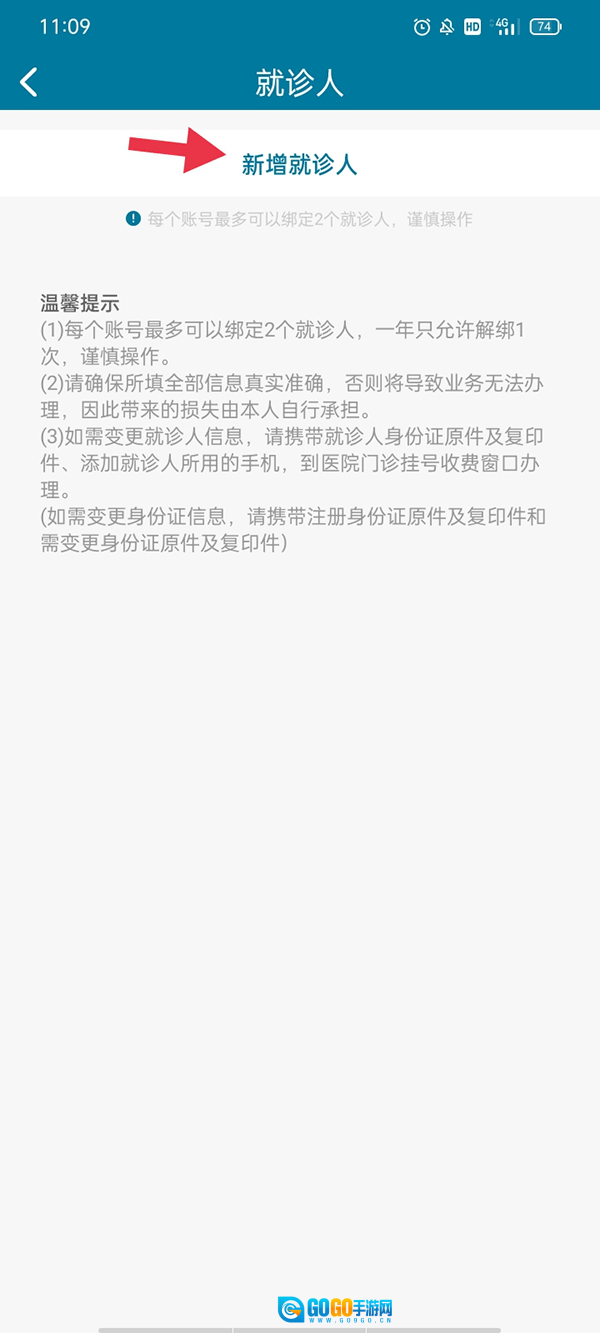
Task: Go back from the 就诊人 page
Action: point(29,82)
